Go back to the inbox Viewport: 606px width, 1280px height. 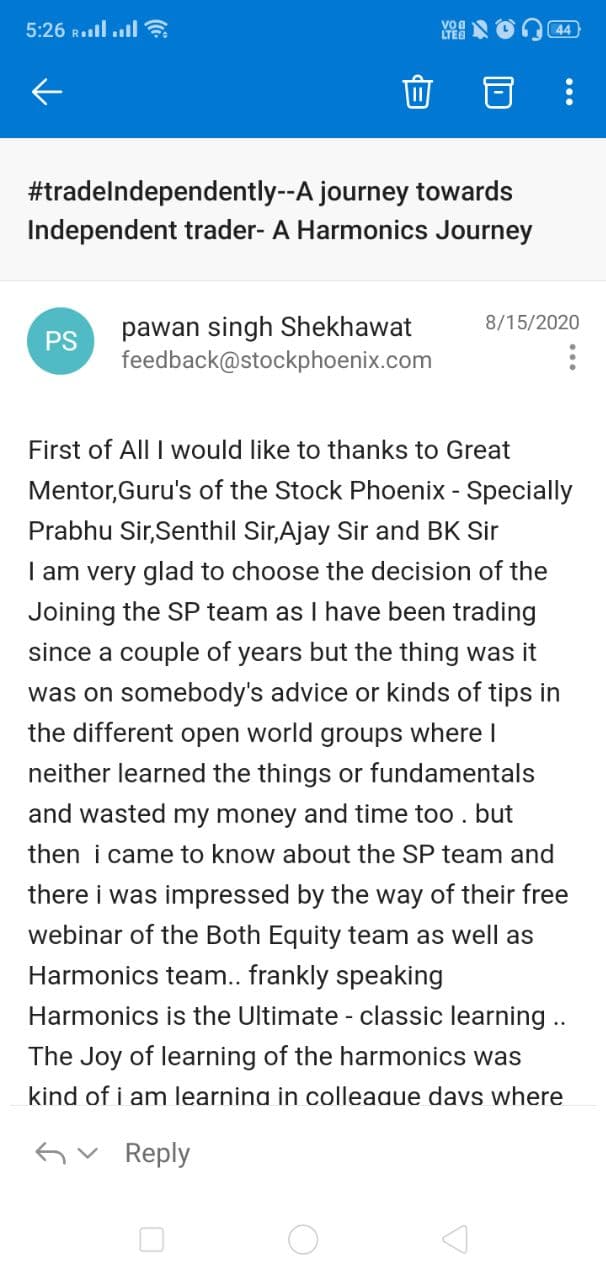point(47,93)
